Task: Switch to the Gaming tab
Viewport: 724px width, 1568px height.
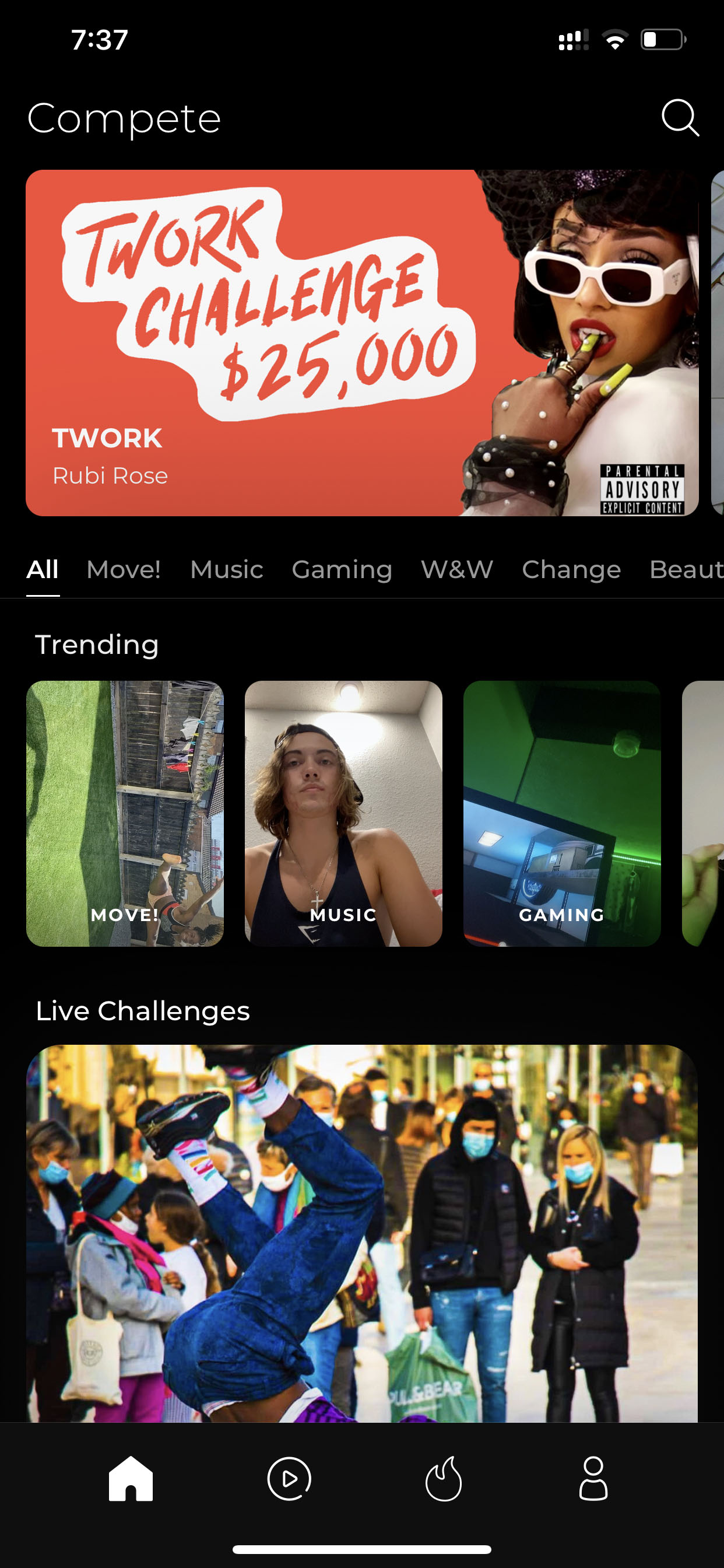Action: [x=342, y=570]
